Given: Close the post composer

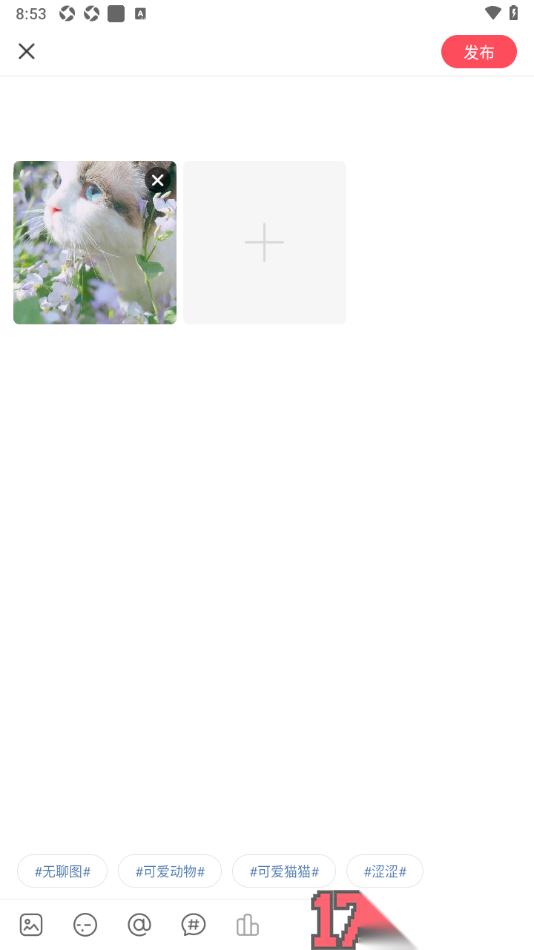Looking at the screenshot, I should [x=27, y=51].
